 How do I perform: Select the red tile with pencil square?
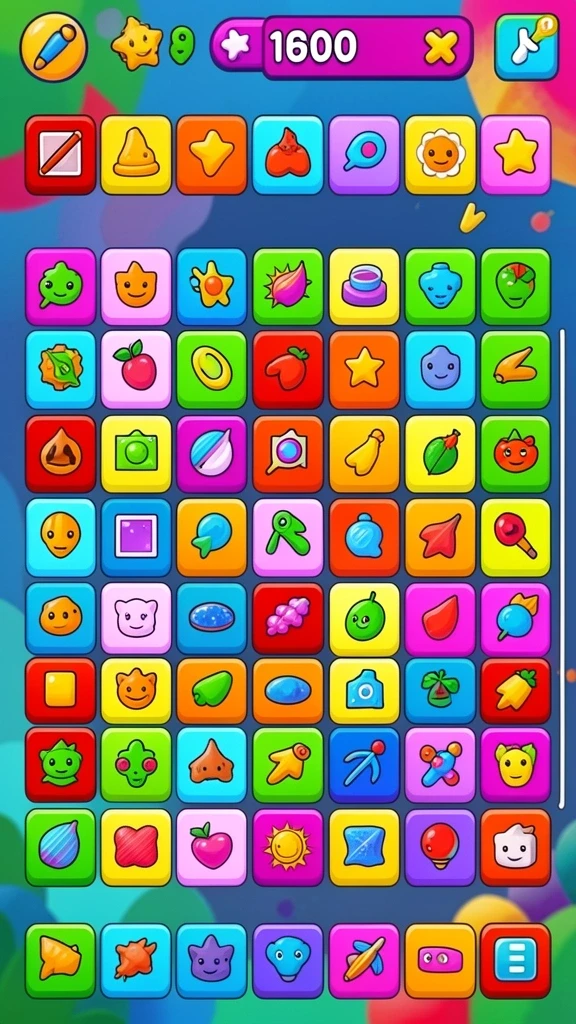pos(60,155)
